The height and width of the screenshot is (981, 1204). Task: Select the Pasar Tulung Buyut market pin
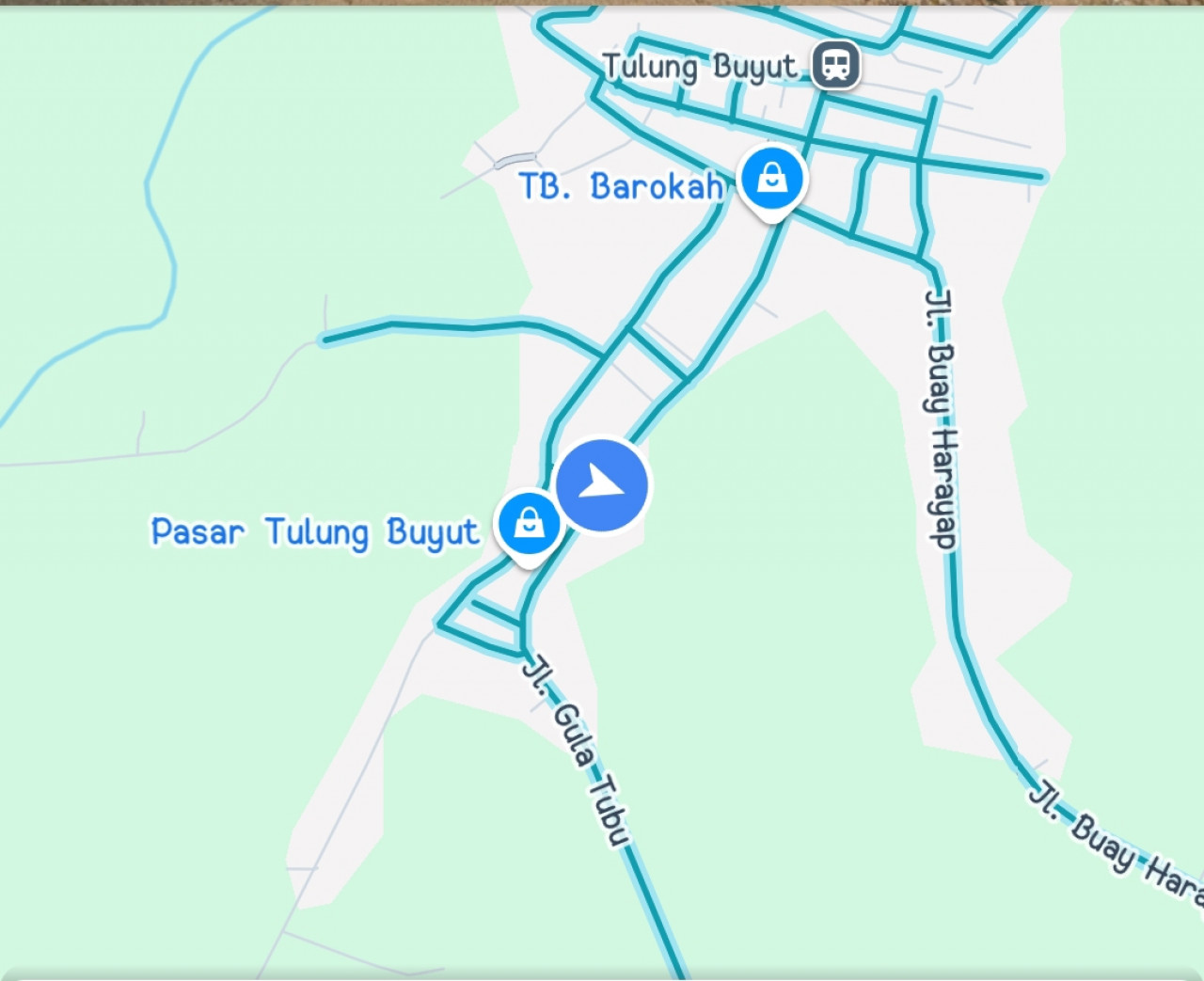tap(529, 523)
